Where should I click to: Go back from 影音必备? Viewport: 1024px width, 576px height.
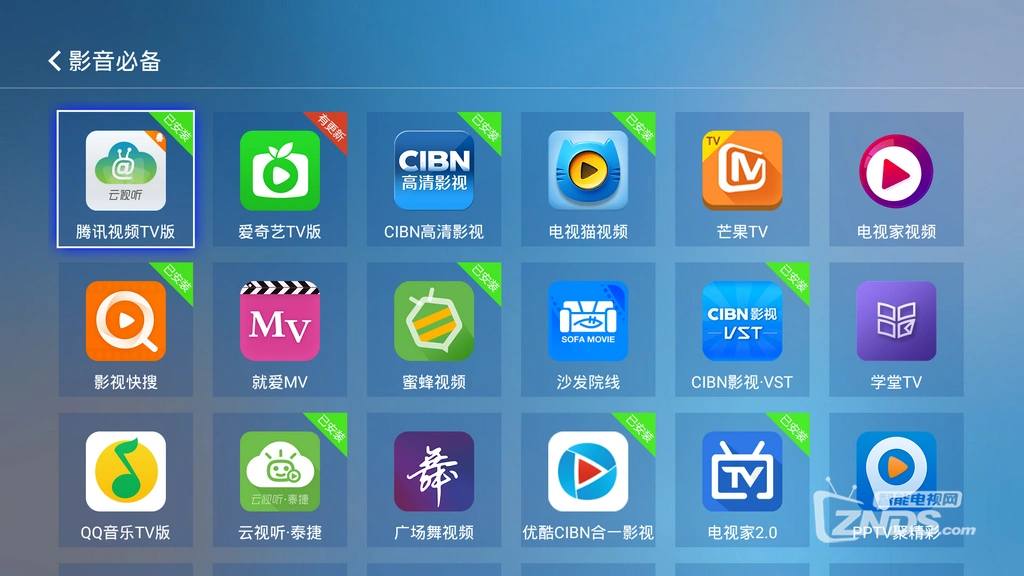coord(55,61)
